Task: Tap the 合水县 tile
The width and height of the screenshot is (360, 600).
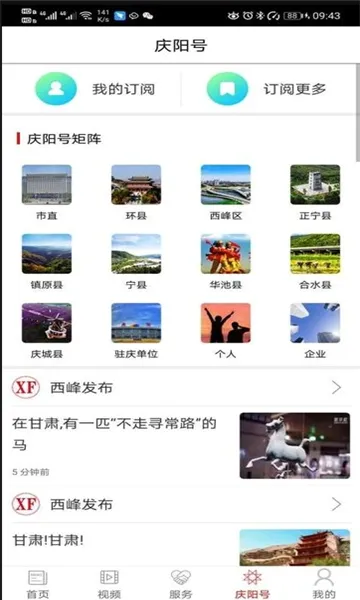Action: pos(315,262)
